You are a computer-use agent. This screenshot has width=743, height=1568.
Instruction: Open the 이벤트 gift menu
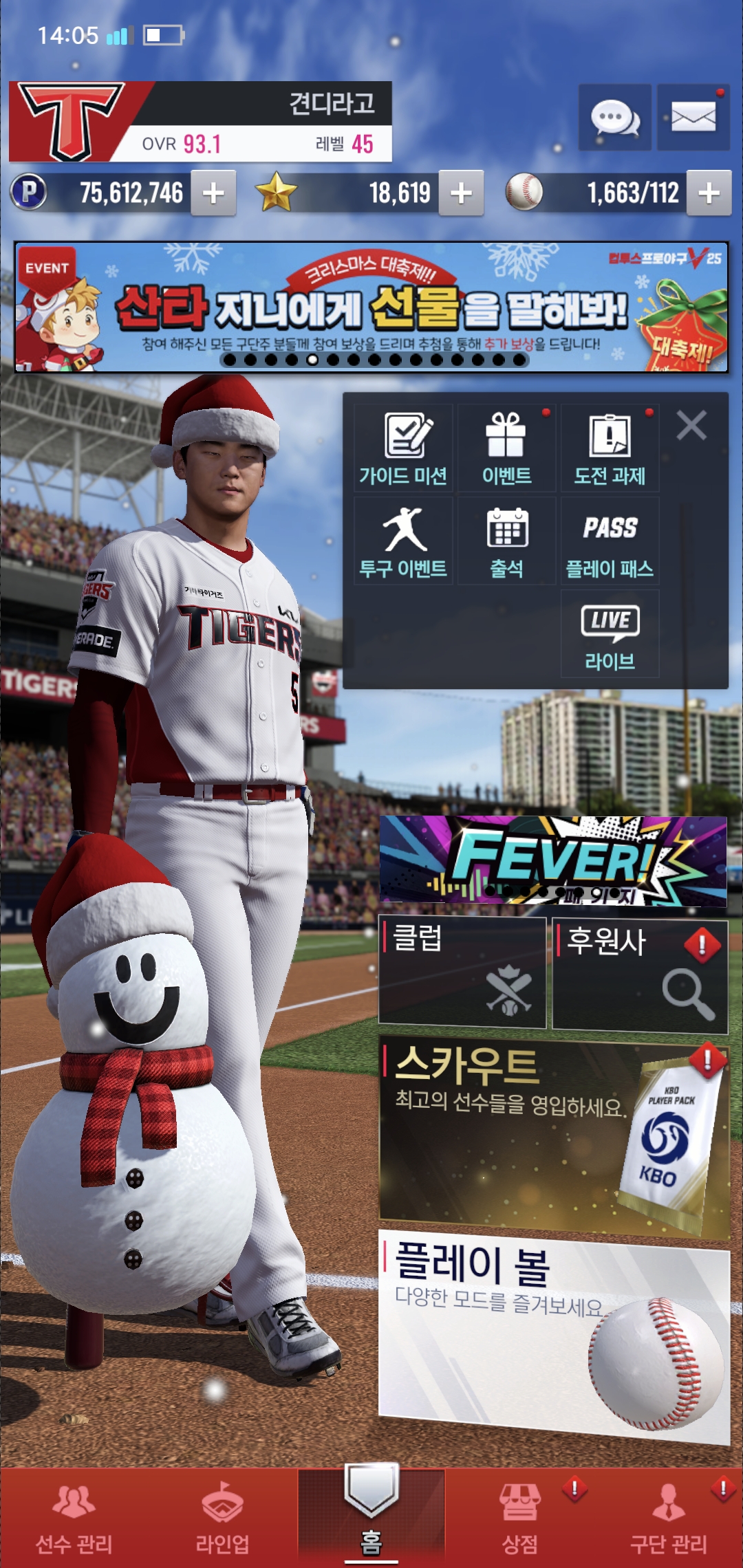(507, 448)
